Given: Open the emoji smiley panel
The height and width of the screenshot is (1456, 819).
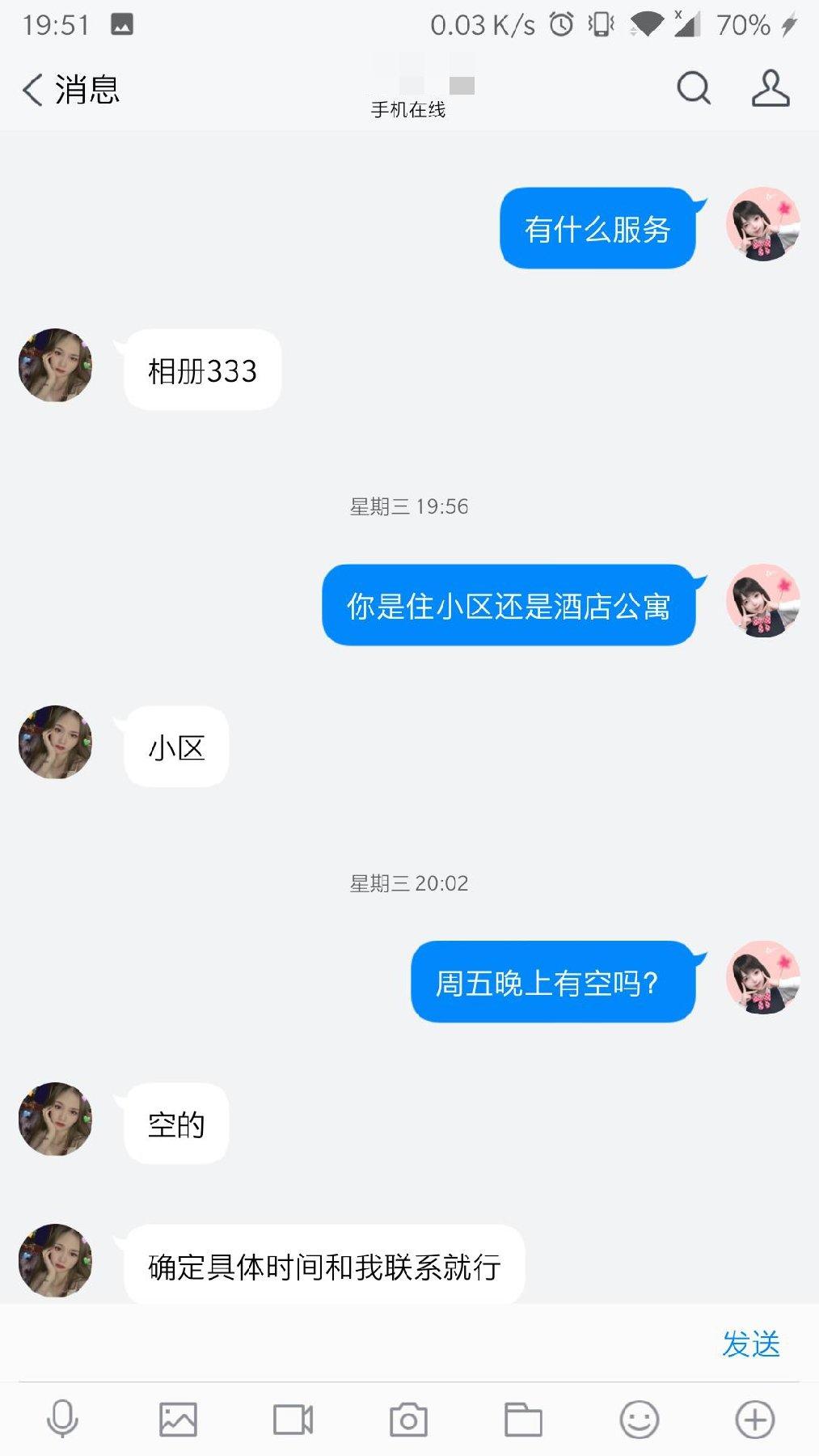Looking at the screenshot, I should coord(639,1420).
